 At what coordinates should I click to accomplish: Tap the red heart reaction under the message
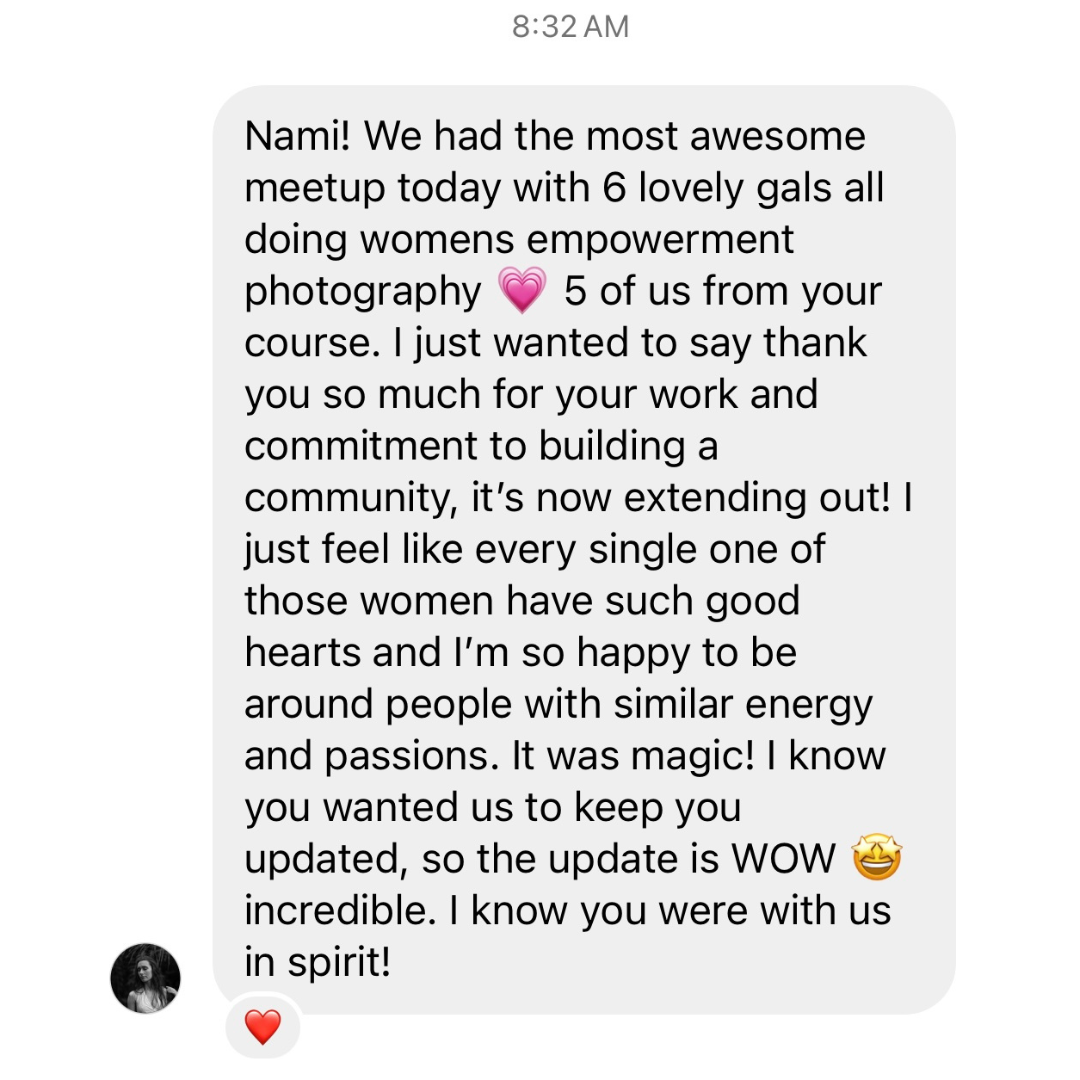(x=263, y=1027)
